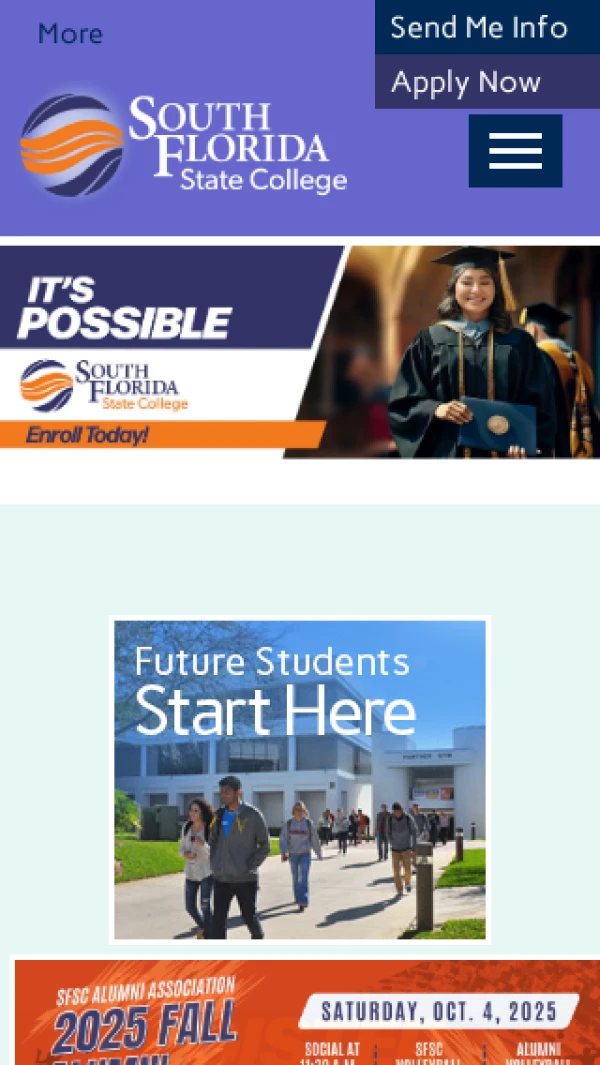The image size is (600, 1065).
Task: Open the 2025 Fall alumni event banner
Action: click(306, 1012)
